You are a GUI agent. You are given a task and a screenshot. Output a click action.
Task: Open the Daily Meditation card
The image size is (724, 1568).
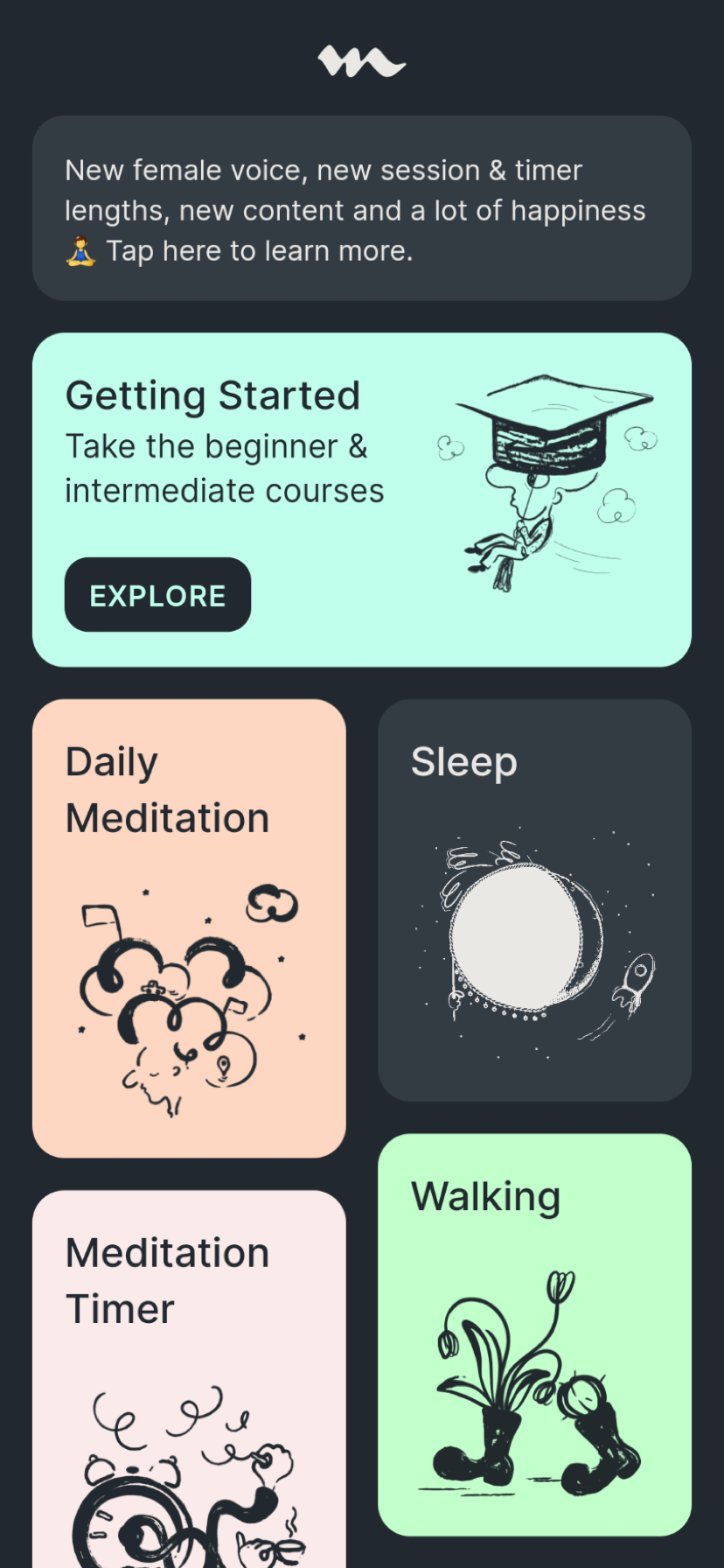click(189, 927)
